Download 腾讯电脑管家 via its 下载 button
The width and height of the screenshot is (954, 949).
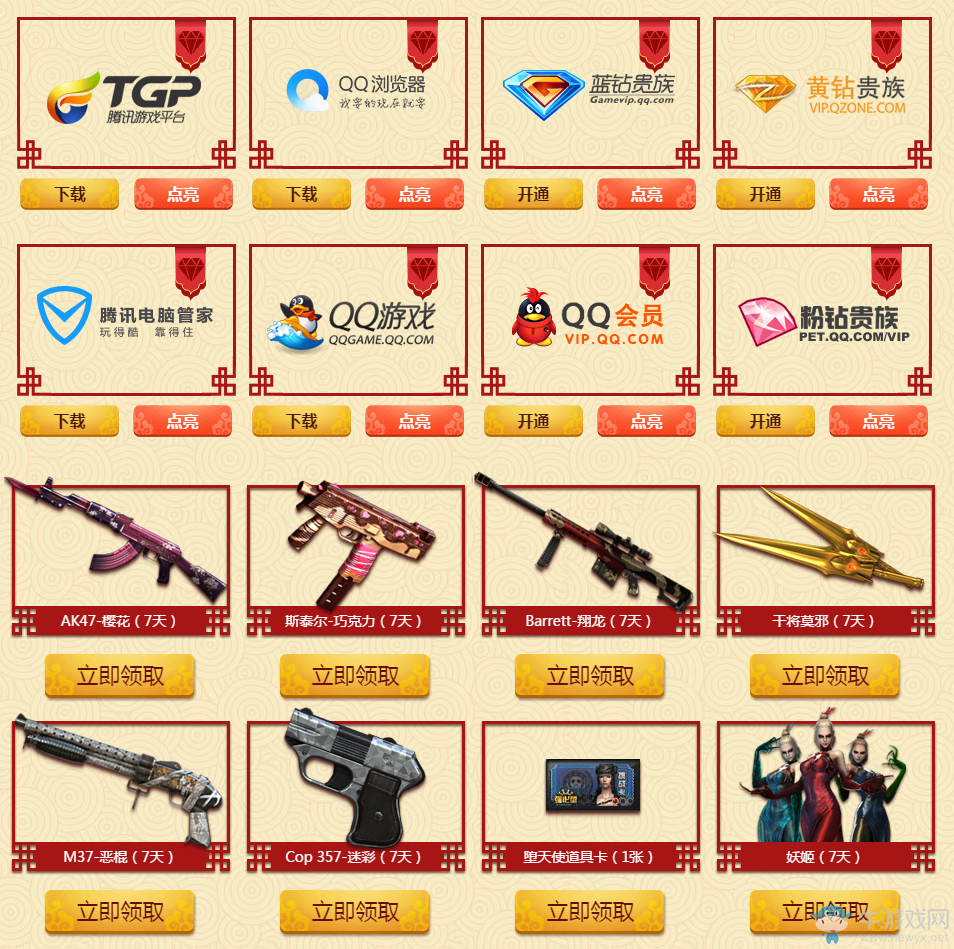click(70, 421)
